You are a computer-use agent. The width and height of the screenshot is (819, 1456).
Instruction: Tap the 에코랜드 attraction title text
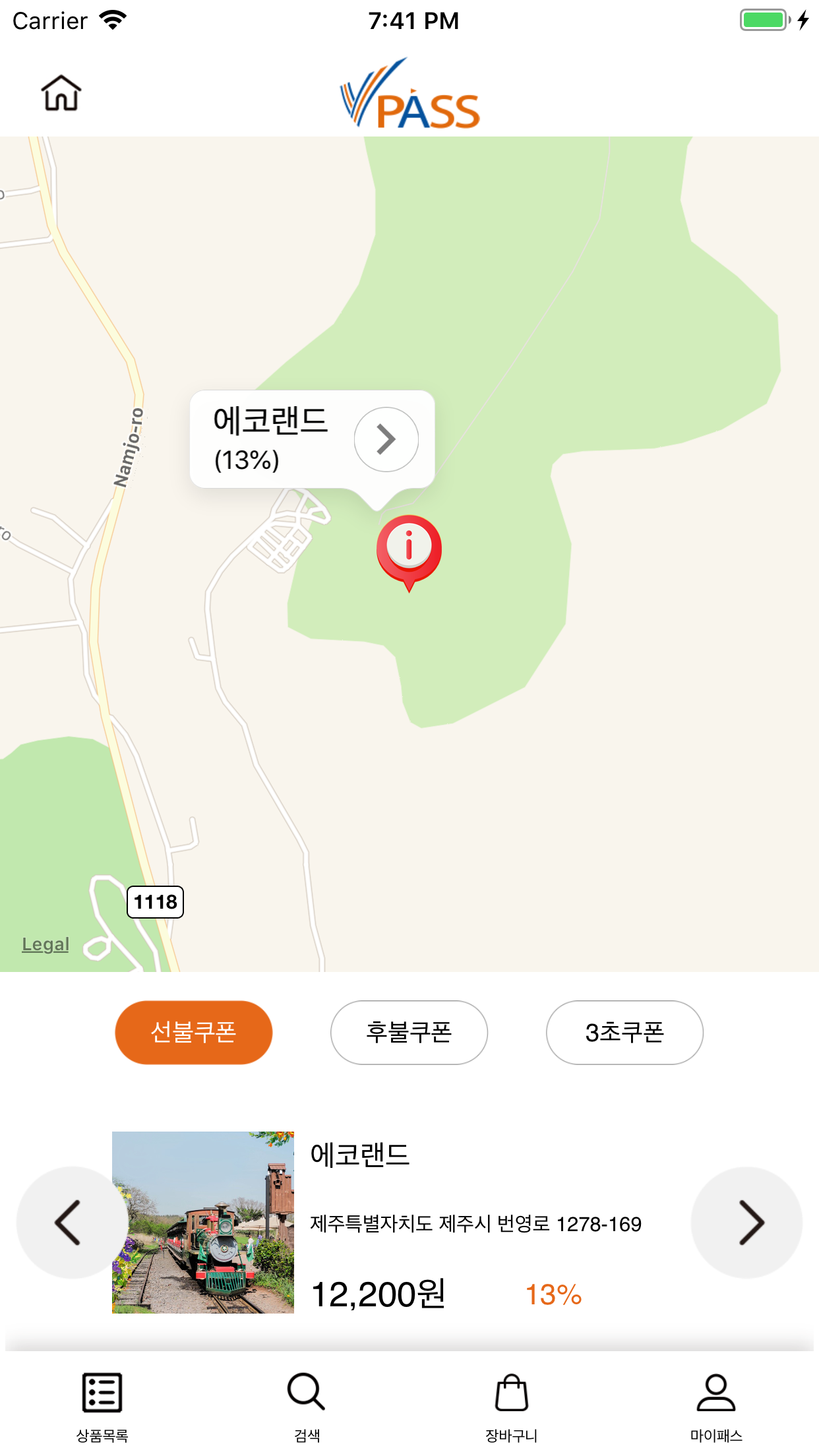pos(360,1155)
